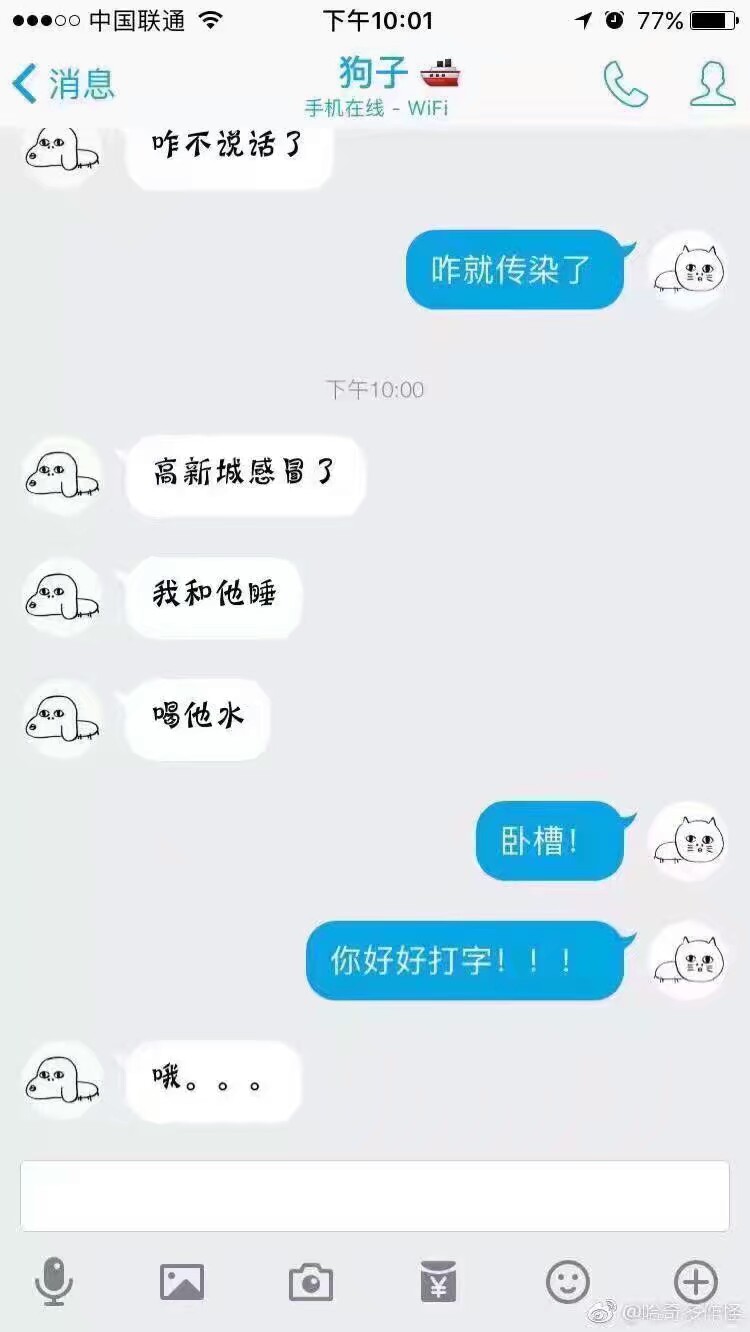The width and height of the screenshot is (750, 1332).
Task: Tap the back arrow to return to 消息
Action: [22, 85]
